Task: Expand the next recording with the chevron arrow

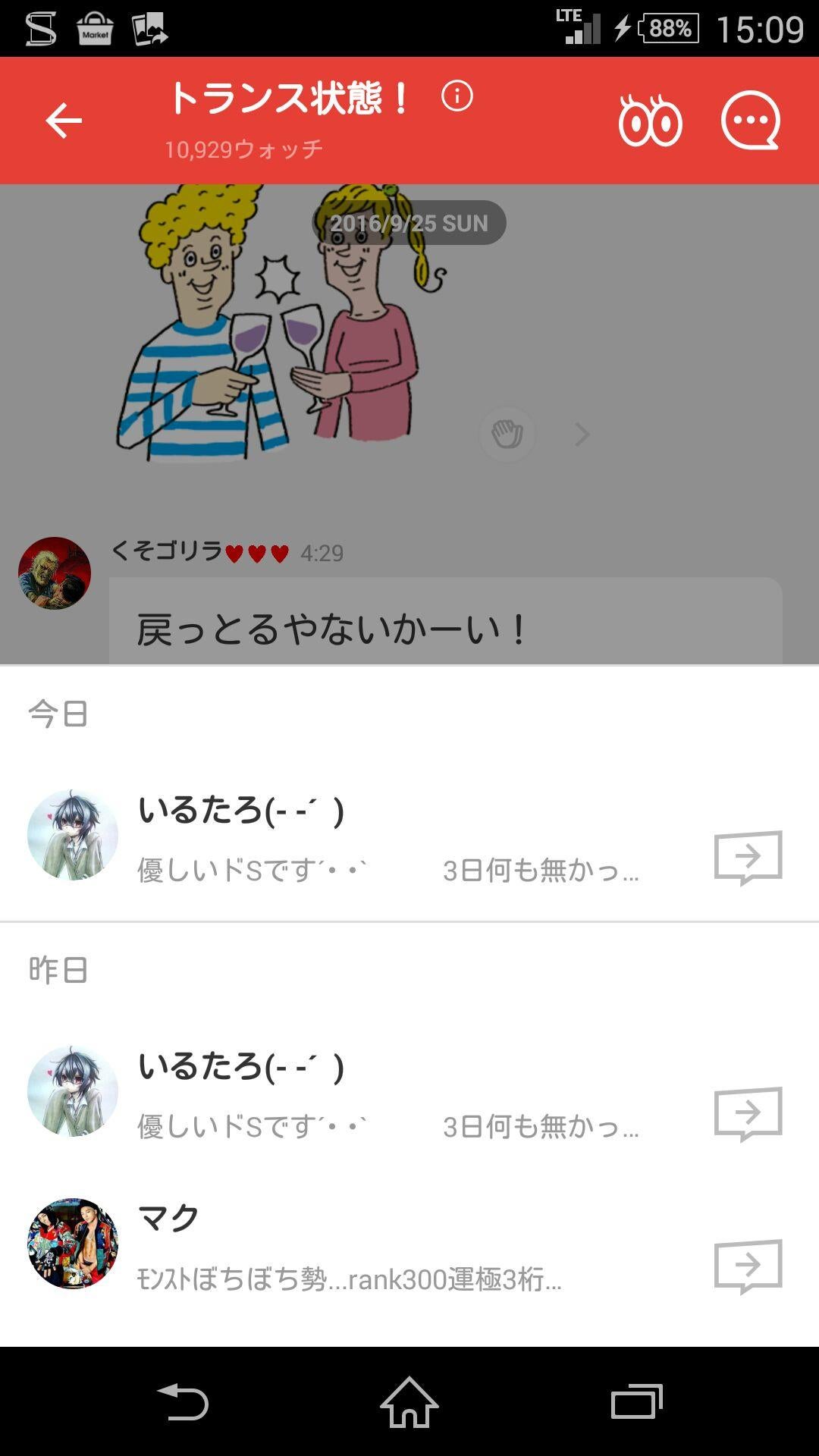Action: point(581,434)
